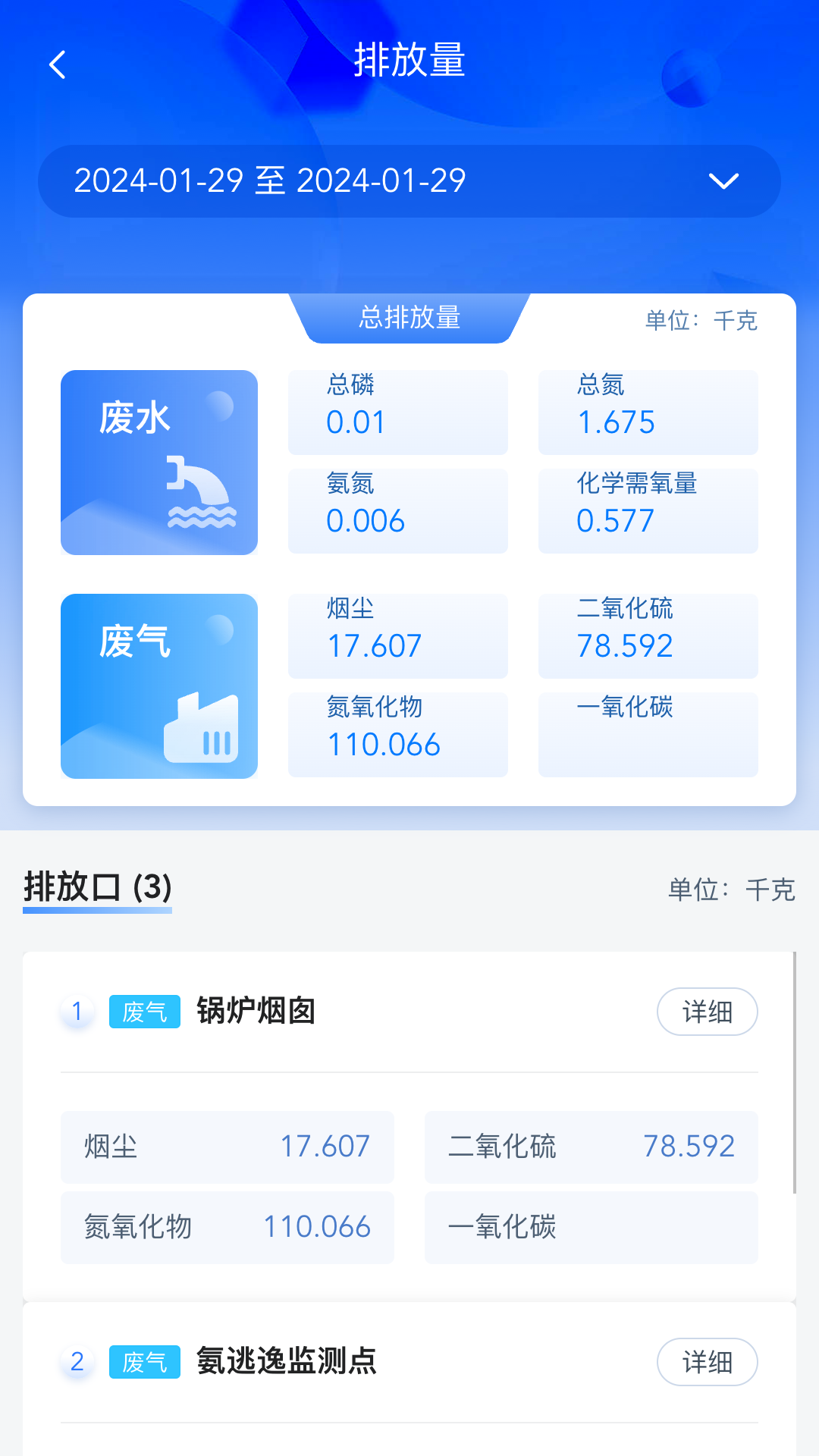
Task: Tap the 一氧化碳 empty value card
Action: [648, 733]
